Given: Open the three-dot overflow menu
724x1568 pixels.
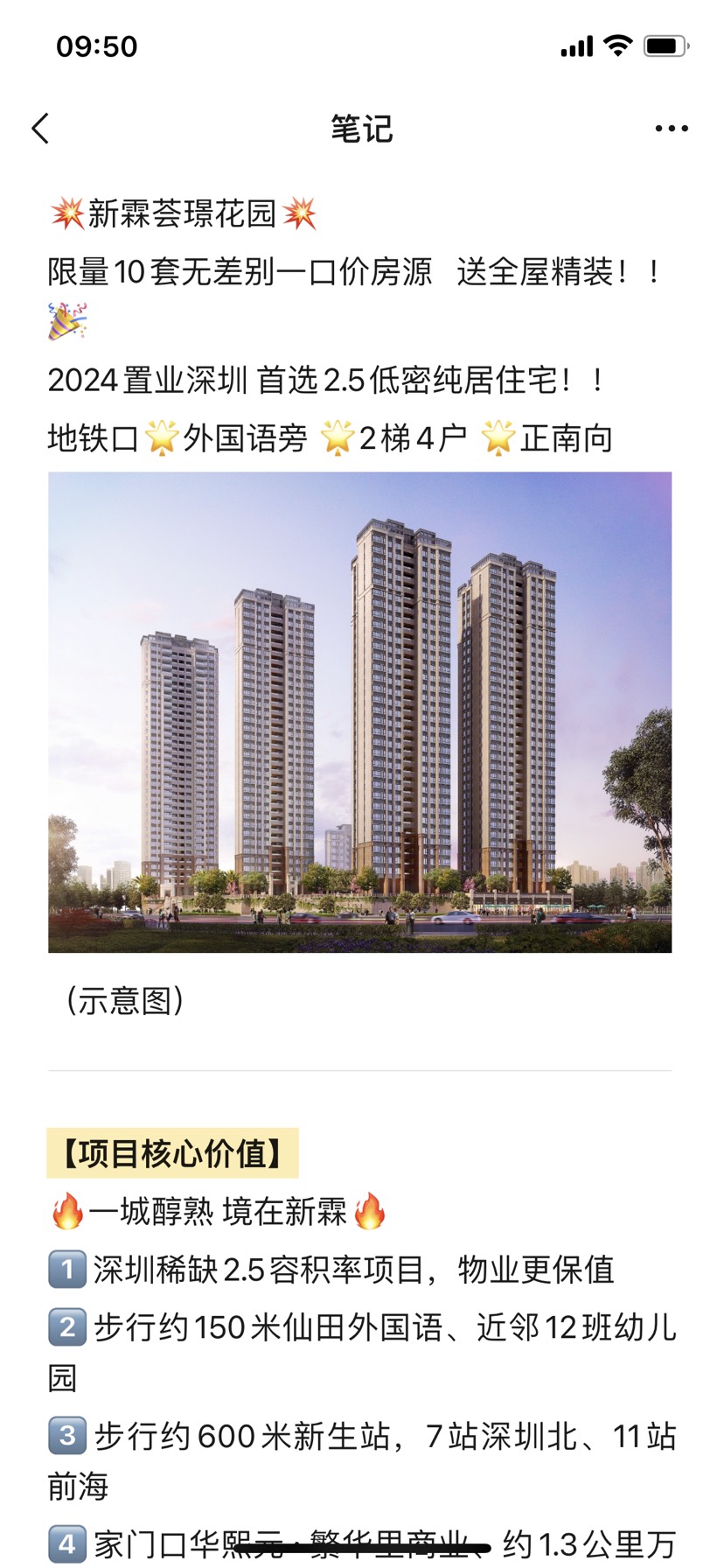Looking at the screenshot, I should click(x=671, y=129).
